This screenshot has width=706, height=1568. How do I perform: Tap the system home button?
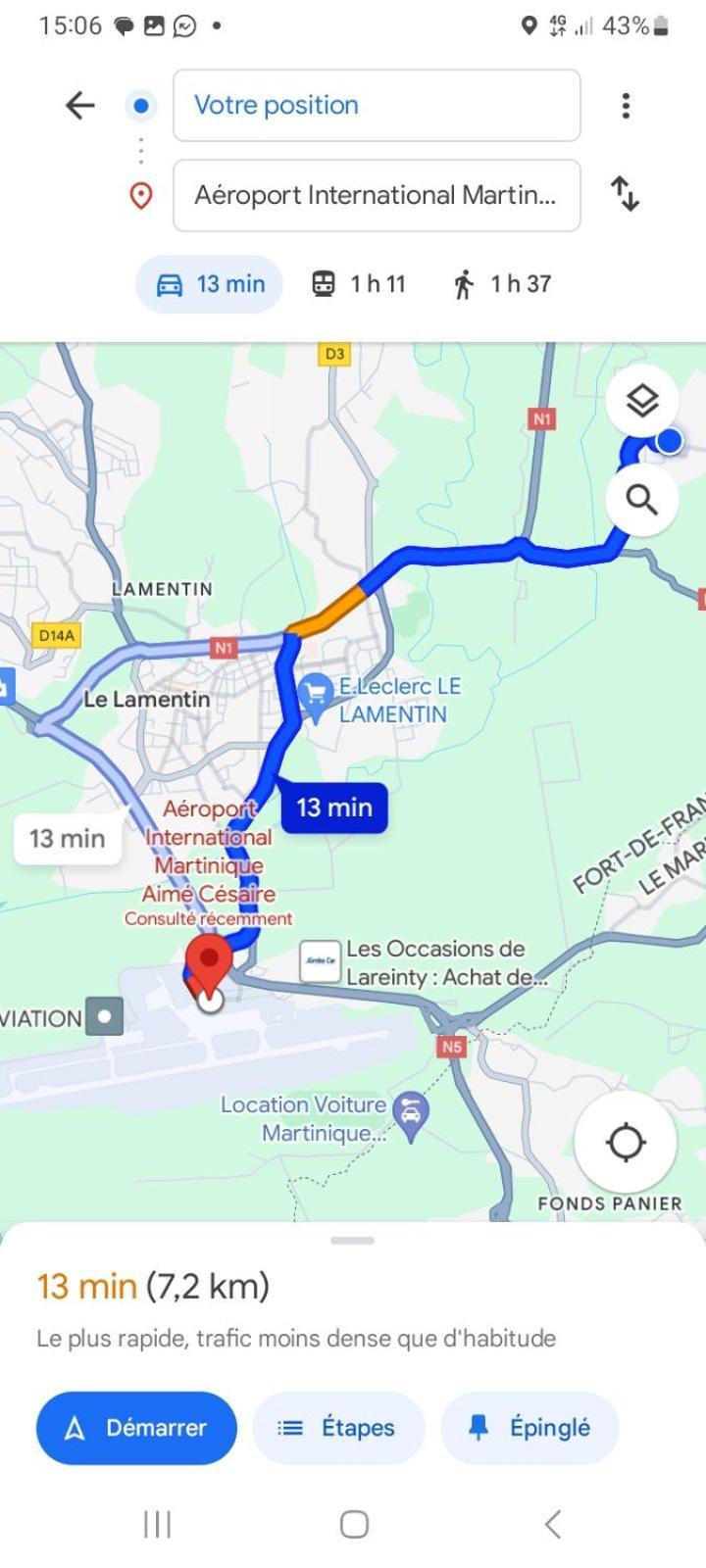pyautogui.click(x=354, y=1524)
